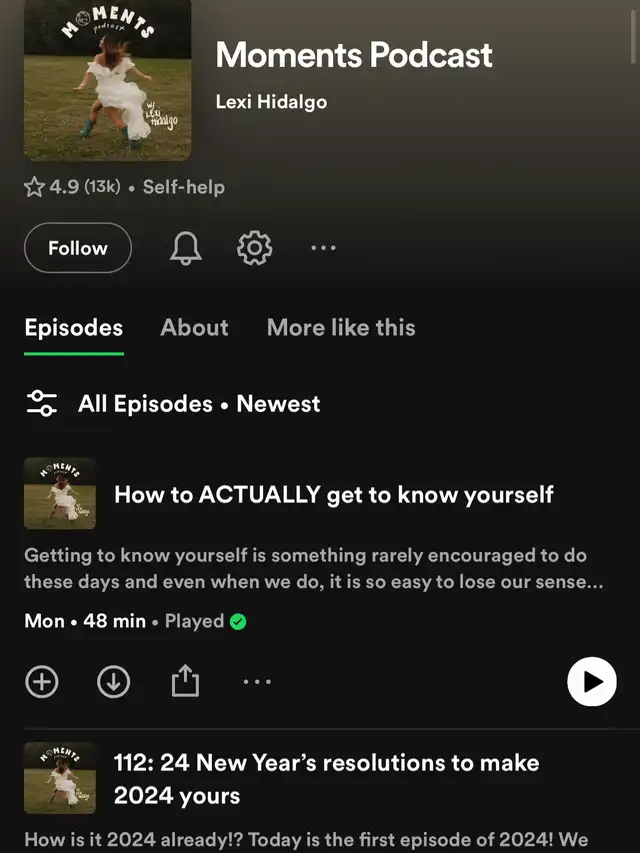Open episode 112: 24 New Year's resolutions
This screenshot has width=640, height=853.
327,779
